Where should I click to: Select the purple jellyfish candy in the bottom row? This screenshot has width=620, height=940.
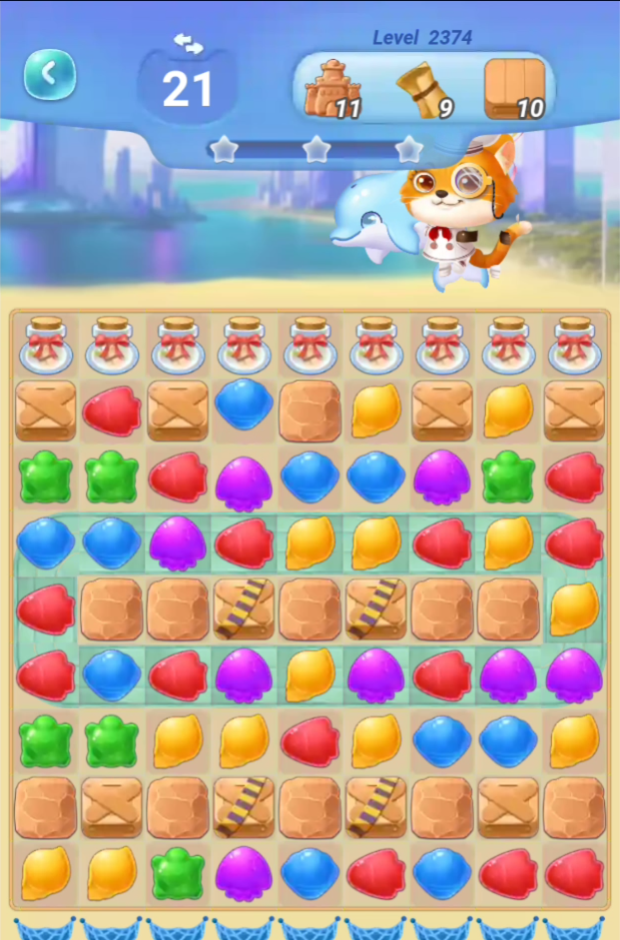(x=243, y=873)
